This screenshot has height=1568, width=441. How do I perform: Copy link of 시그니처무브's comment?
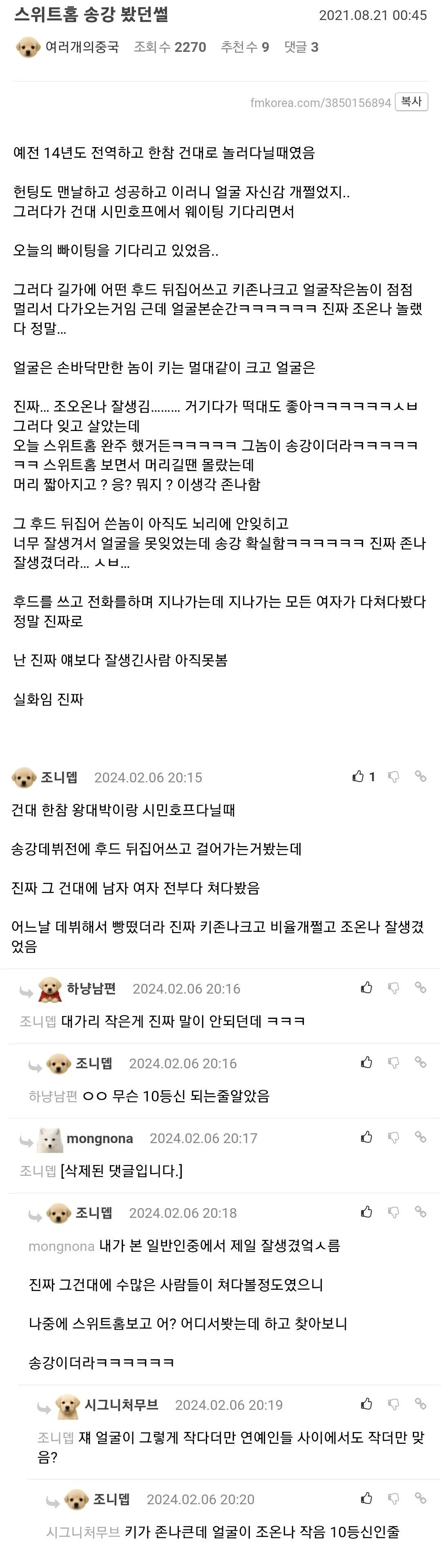pyautogui.click(x=420, y=1404)
